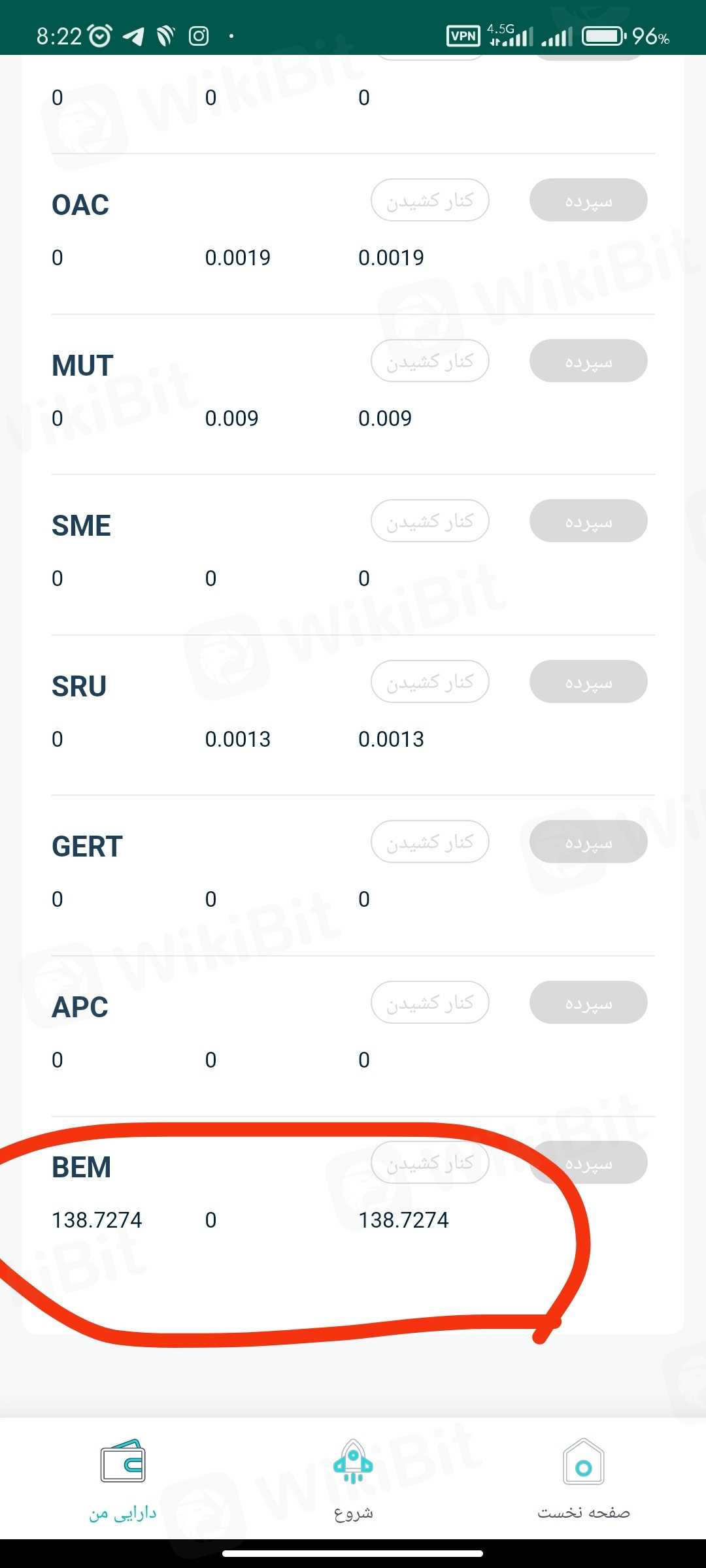Choose withdraw on the SME row

coord(429,521)
